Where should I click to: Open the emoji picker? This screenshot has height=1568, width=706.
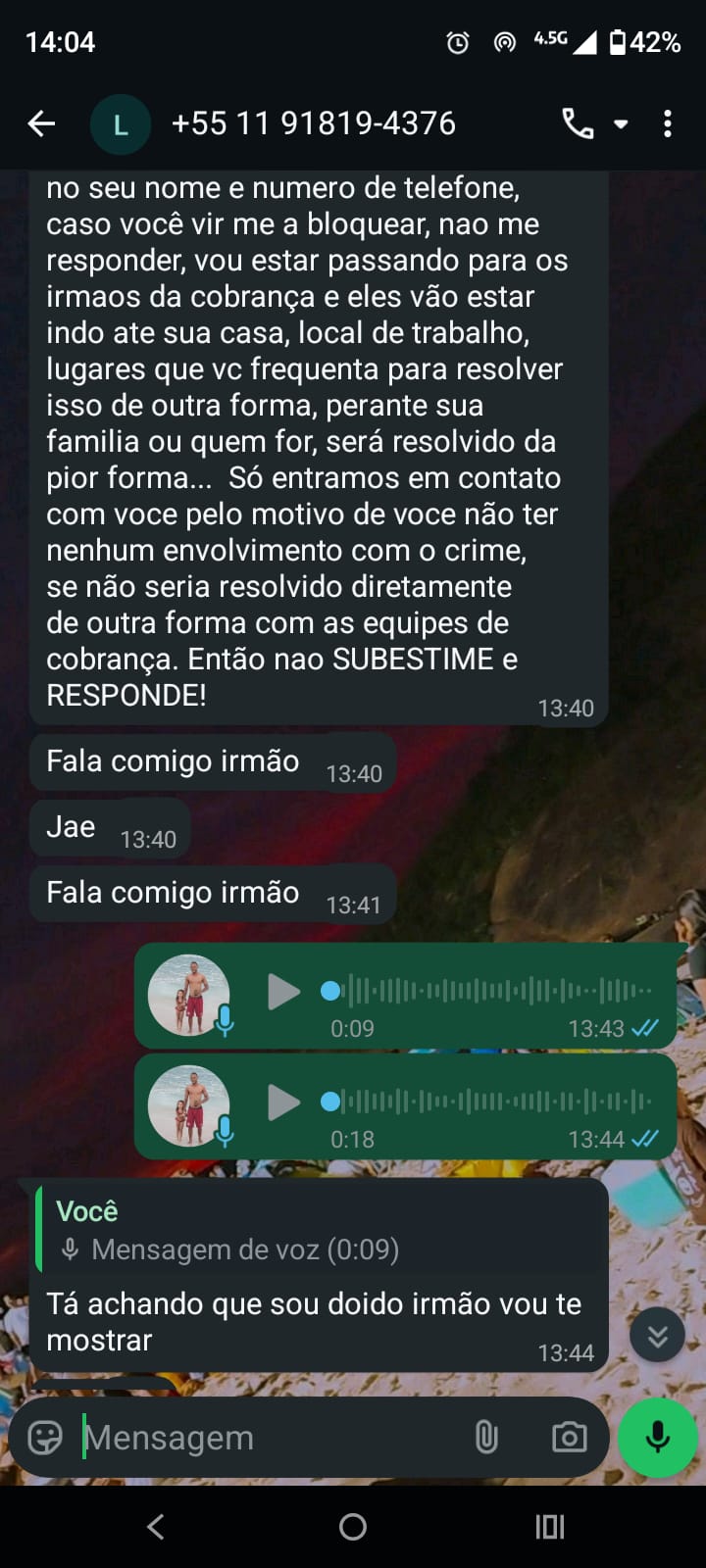pos(45,1438)
